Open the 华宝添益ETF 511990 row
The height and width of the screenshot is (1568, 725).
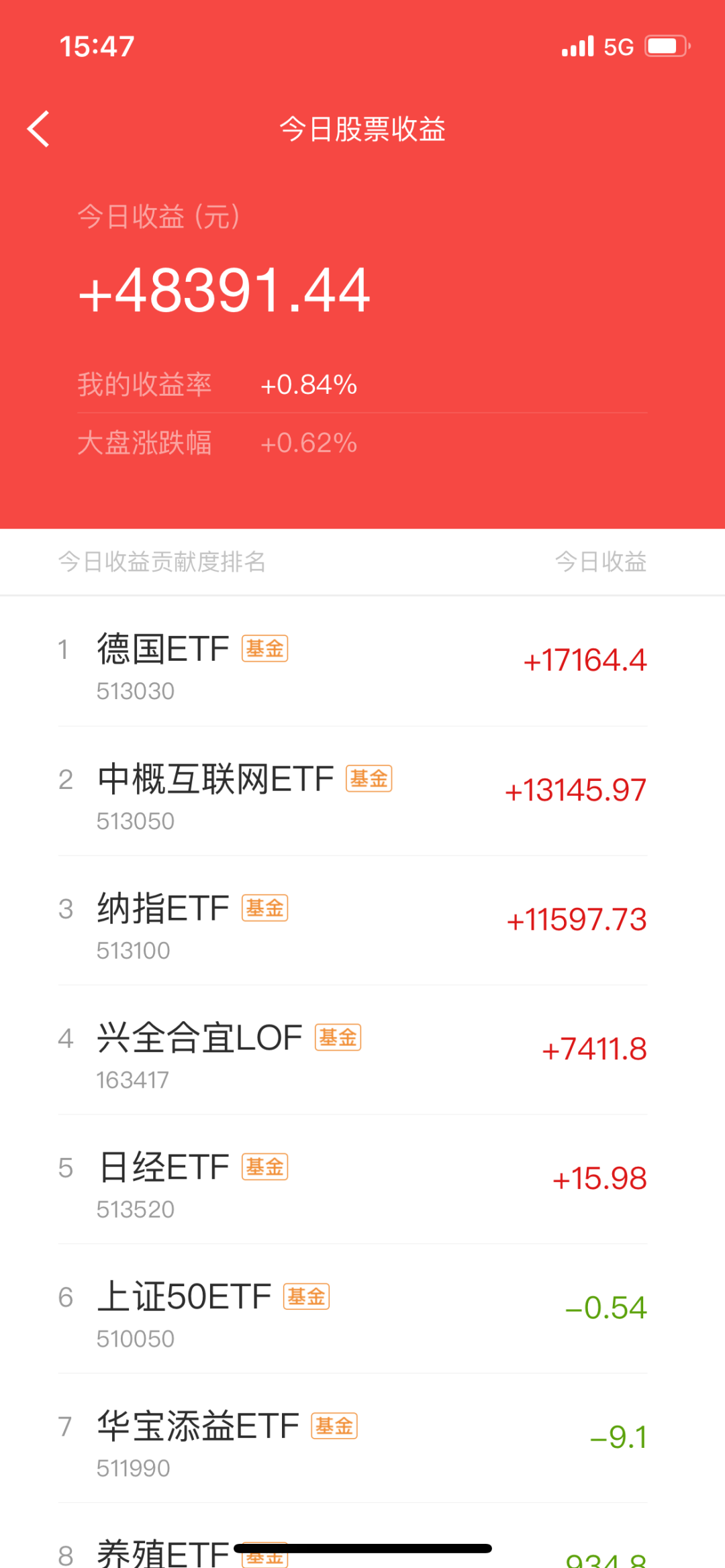click(362, 1439)
